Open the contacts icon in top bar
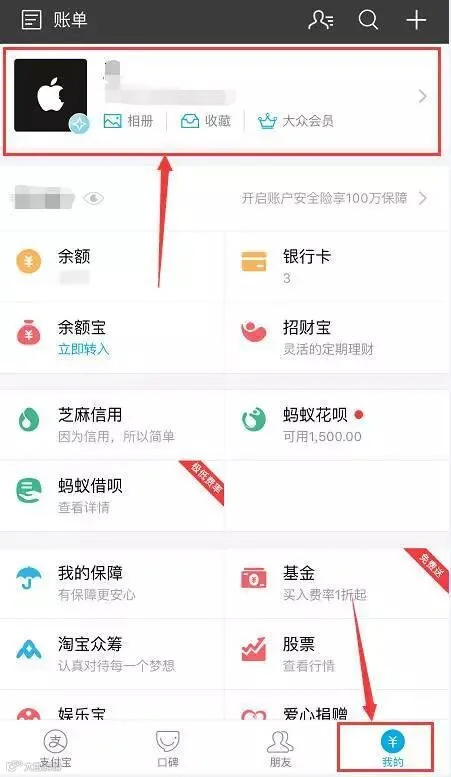This screenshot has width=451, height=777. 321,20
